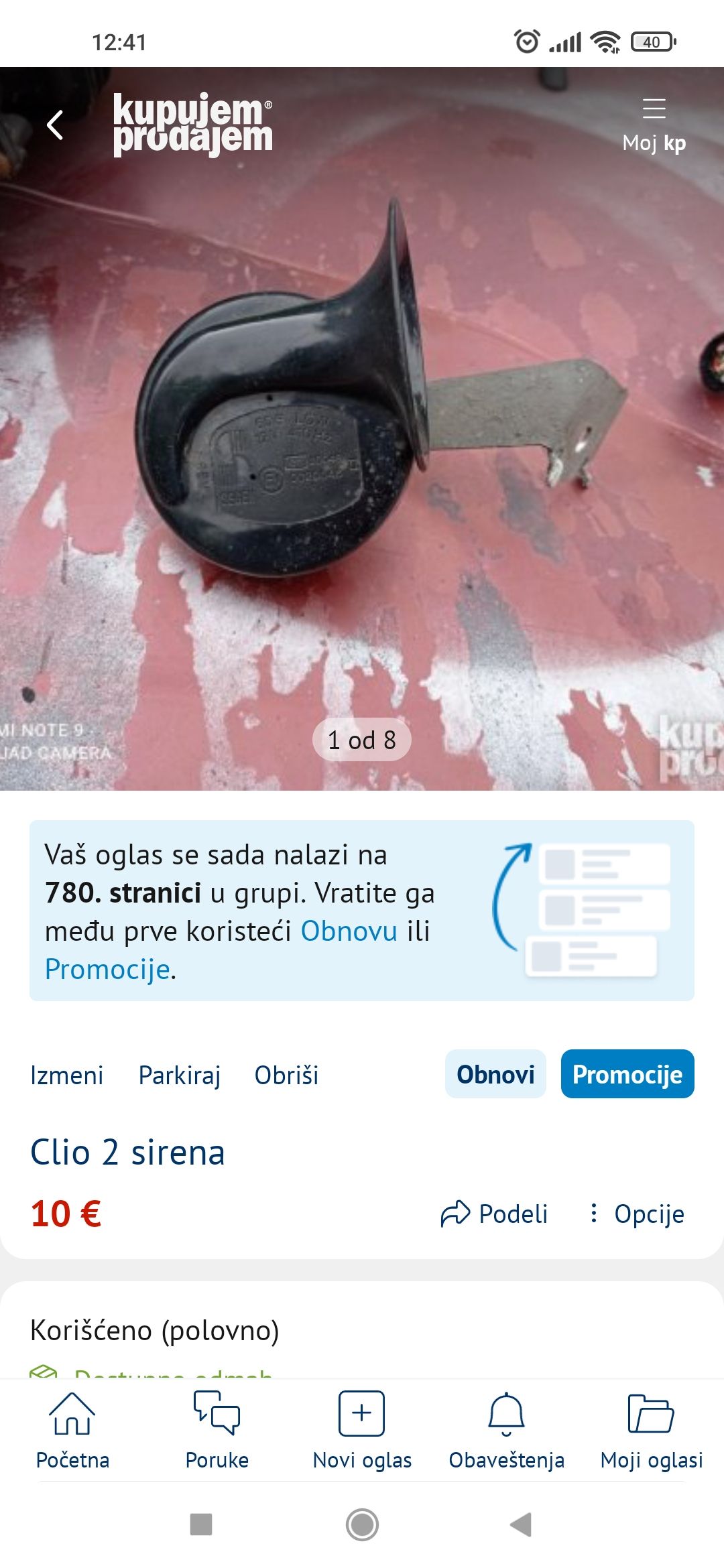Tap the system back triangle

pos(521,1524)
